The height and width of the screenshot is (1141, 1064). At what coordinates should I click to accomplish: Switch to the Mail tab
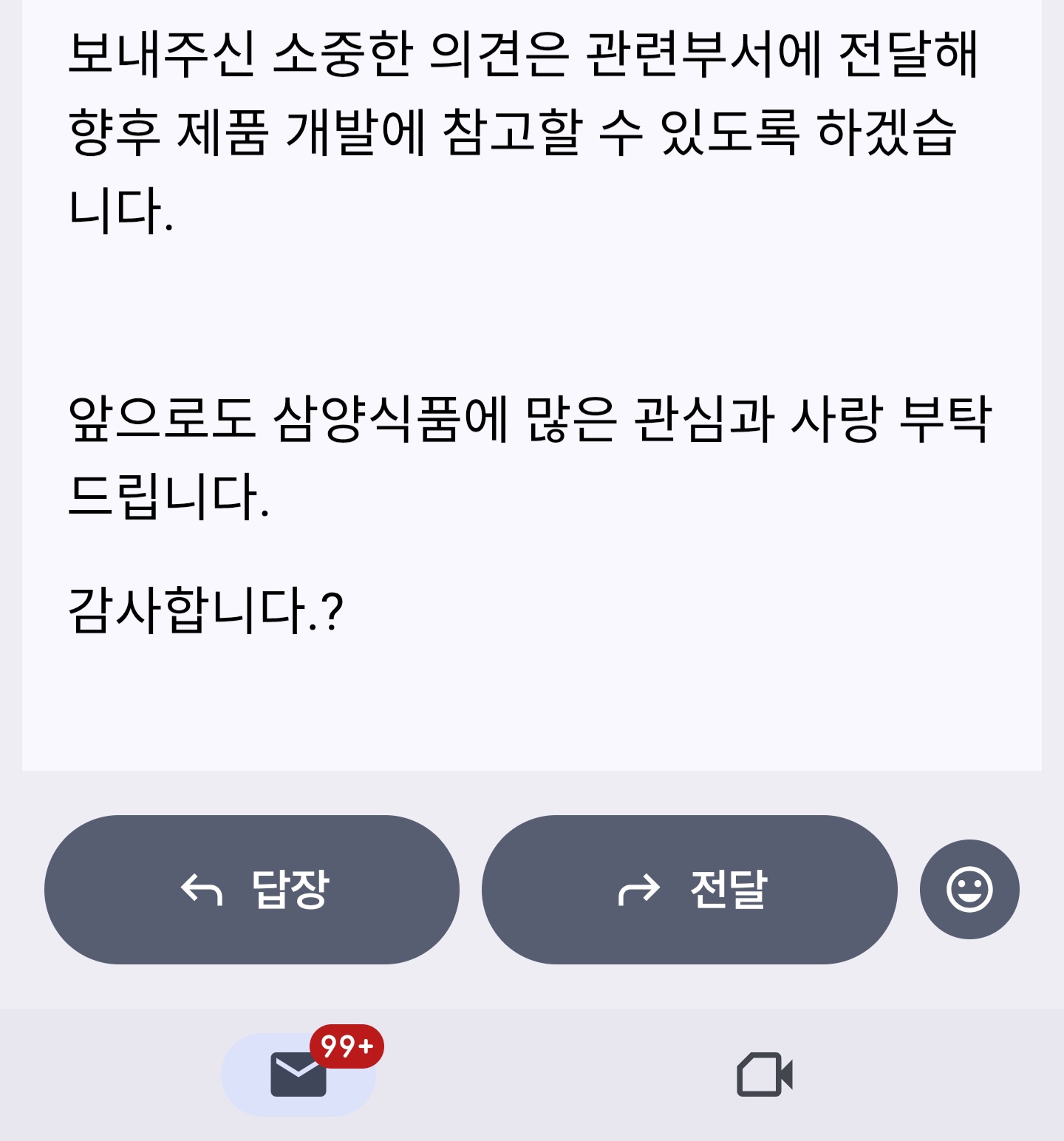click(x=299, y=1074)
